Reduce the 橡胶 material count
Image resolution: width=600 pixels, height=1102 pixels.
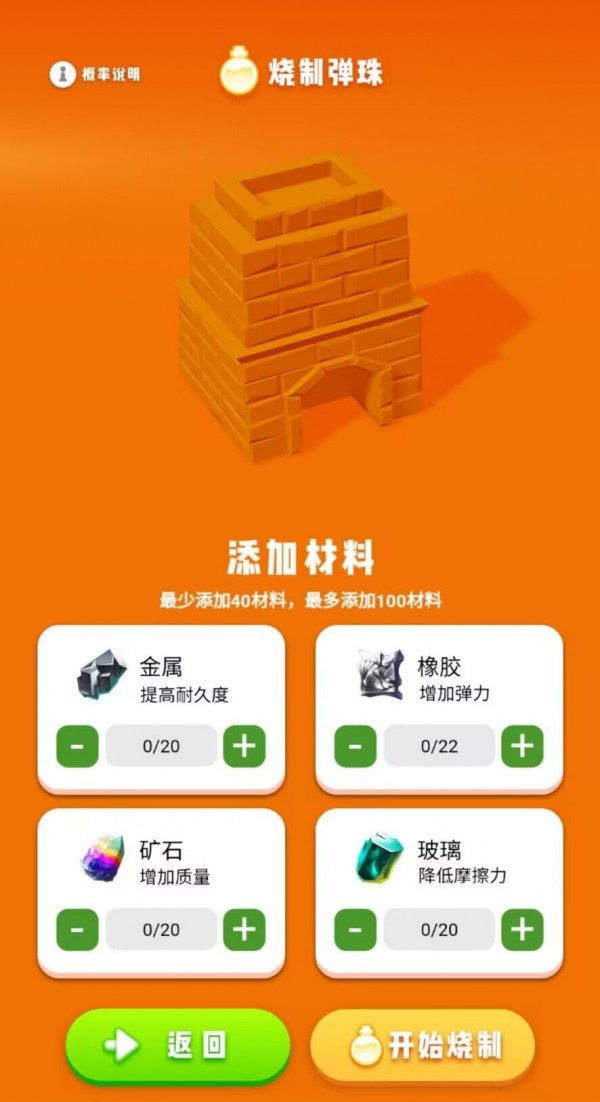[355, 746]
